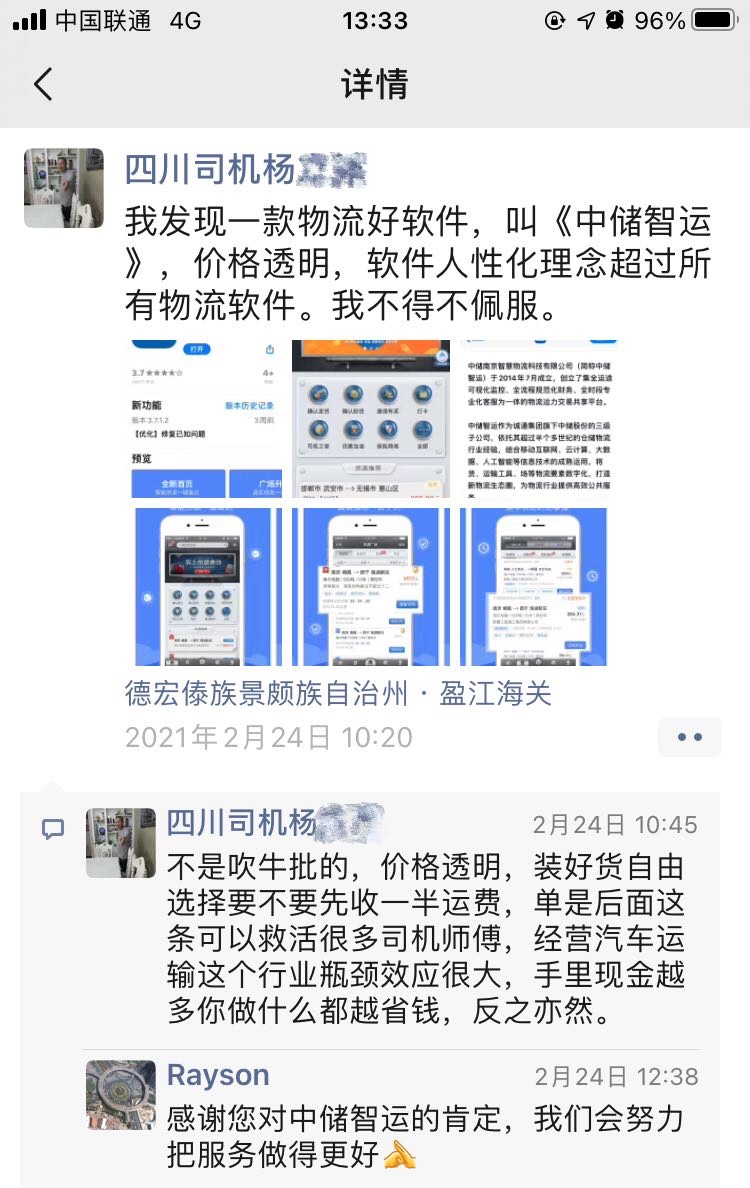Tap the avatar beside the 10:45 comment
Image resolution: width=750 pixels, height=1188 pixels.
(120, 842)
